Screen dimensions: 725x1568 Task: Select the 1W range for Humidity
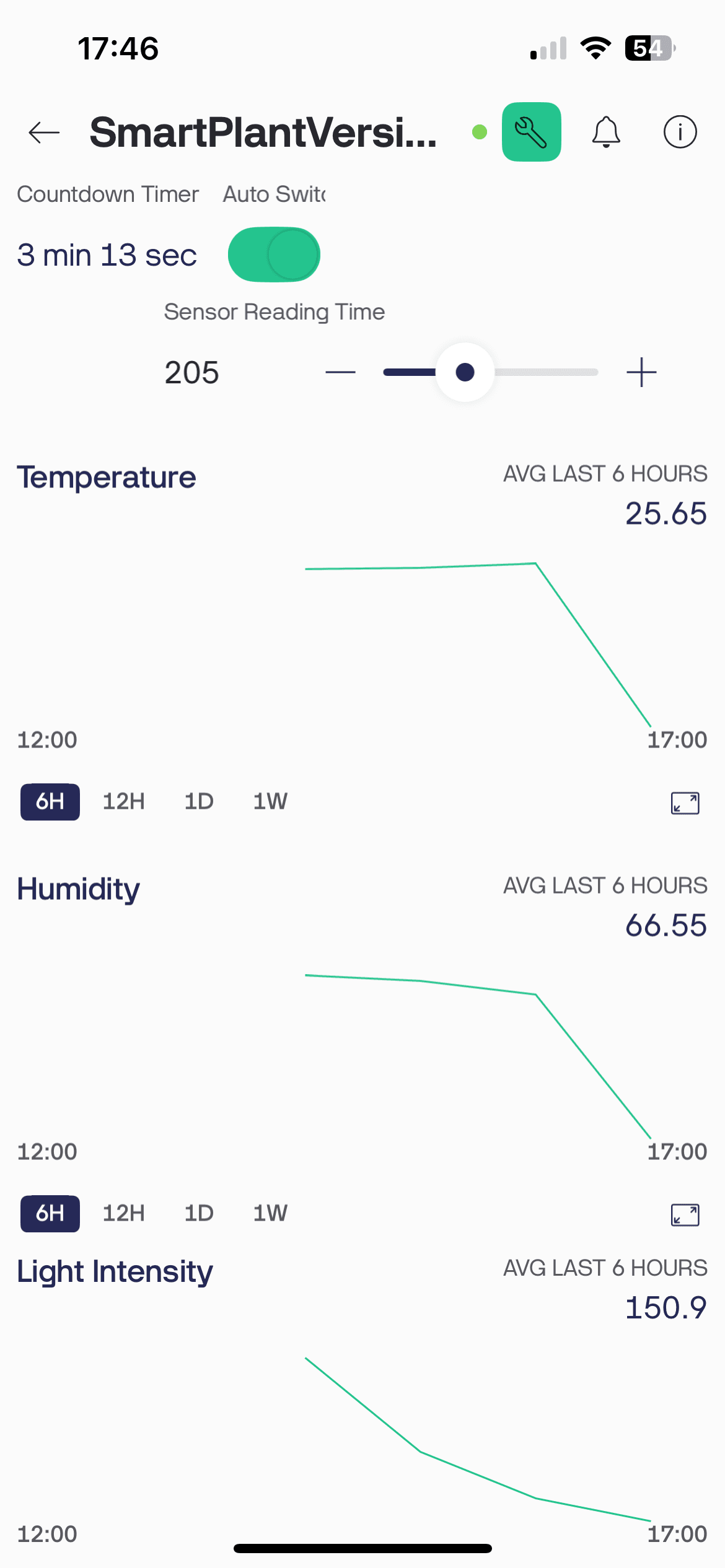270,1213
